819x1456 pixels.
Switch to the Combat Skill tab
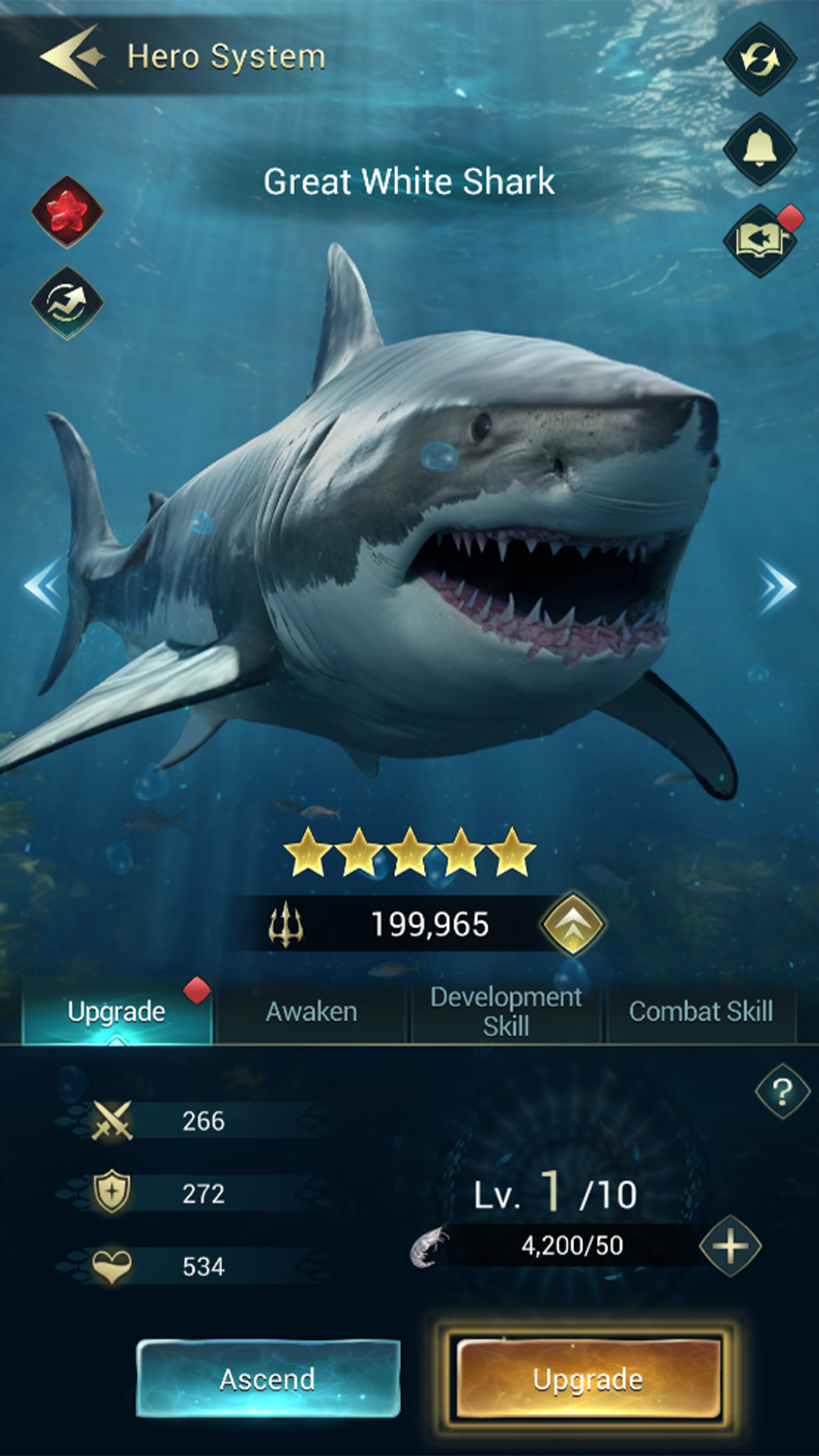[x=701, y=1012]
